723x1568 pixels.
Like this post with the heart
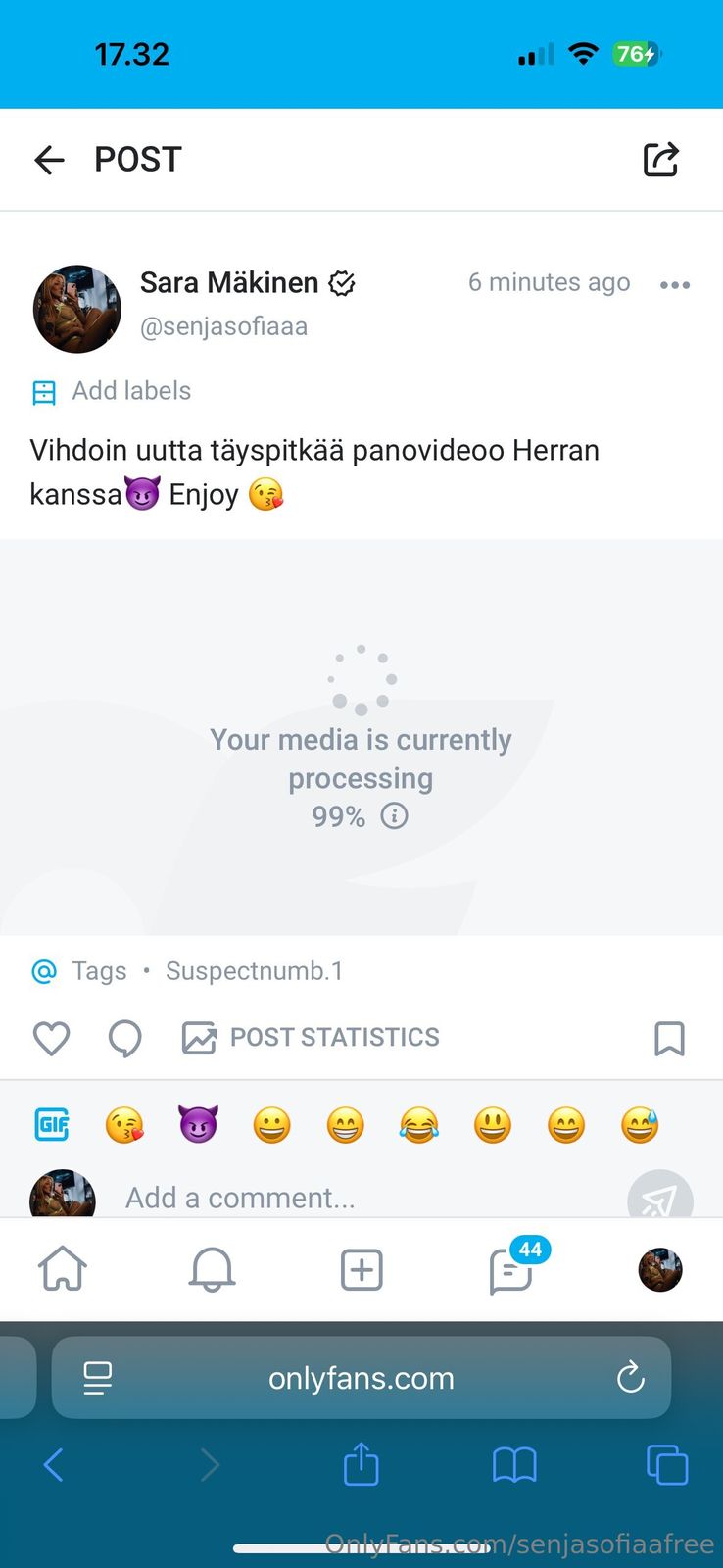click(51, 1038)
